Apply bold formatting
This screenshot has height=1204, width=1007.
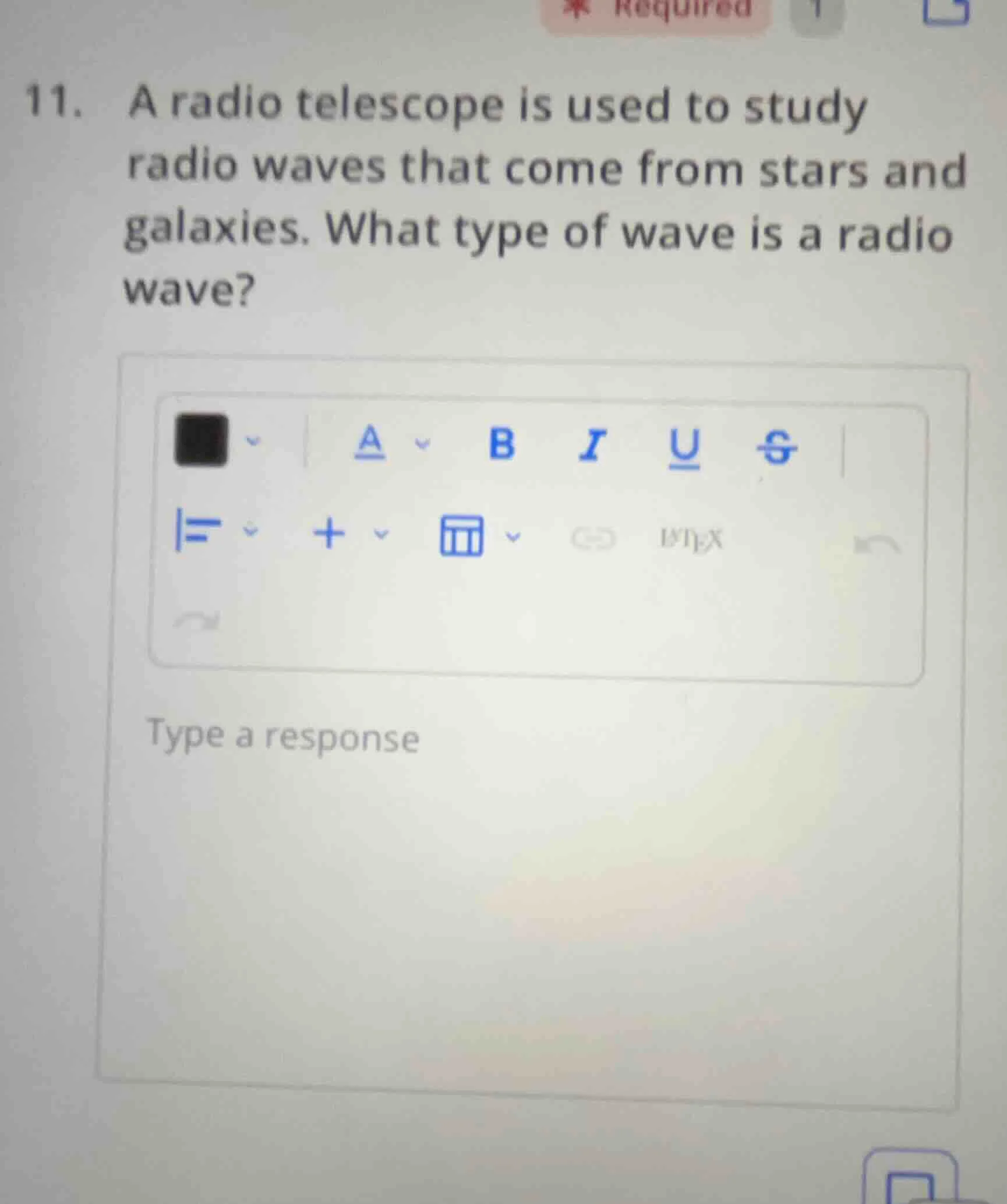point(501,444)
